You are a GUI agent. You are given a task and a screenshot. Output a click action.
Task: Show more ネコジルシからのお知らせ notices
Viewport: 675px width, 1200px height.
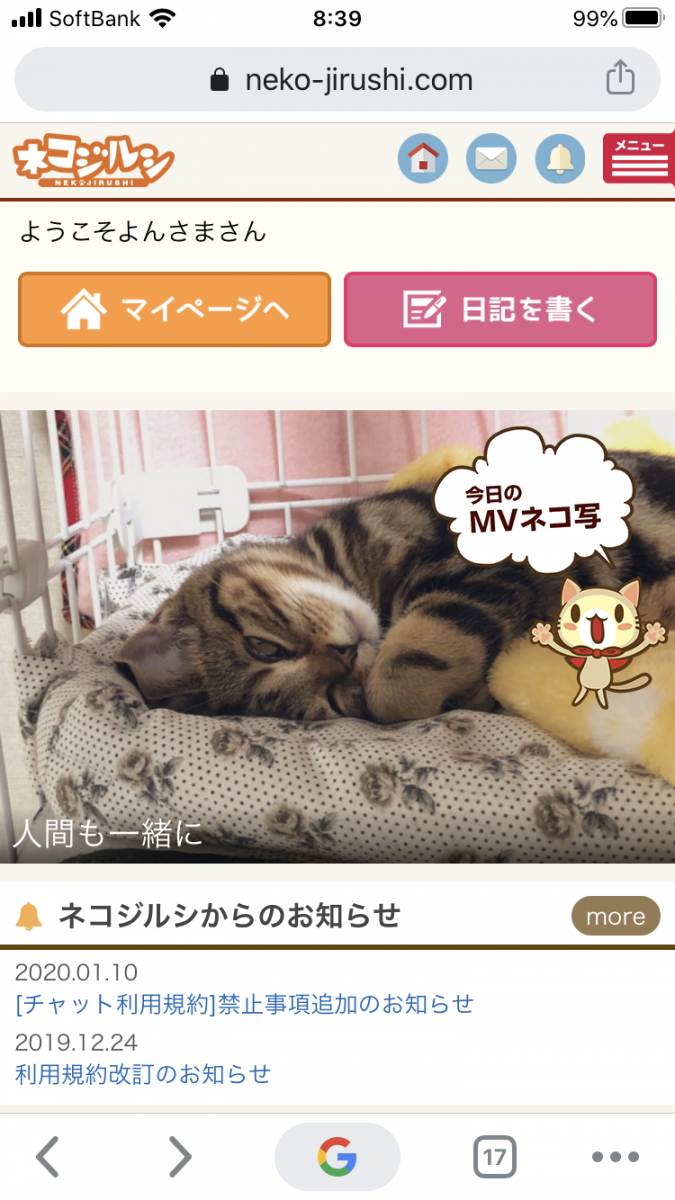615,916
